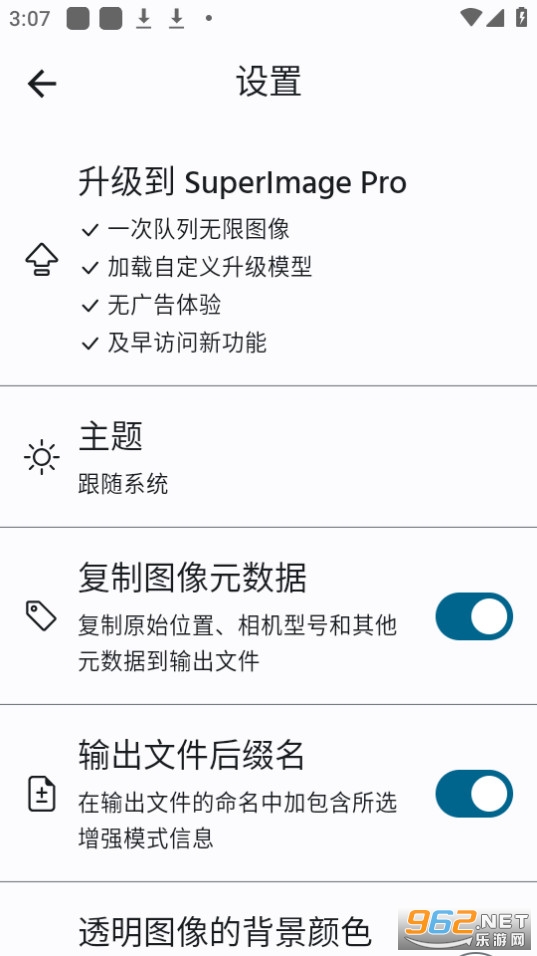This screenshot has height=956, width=537.
Task: Toggle off 复制图像元数据 switch
Action: coord(474,616)
